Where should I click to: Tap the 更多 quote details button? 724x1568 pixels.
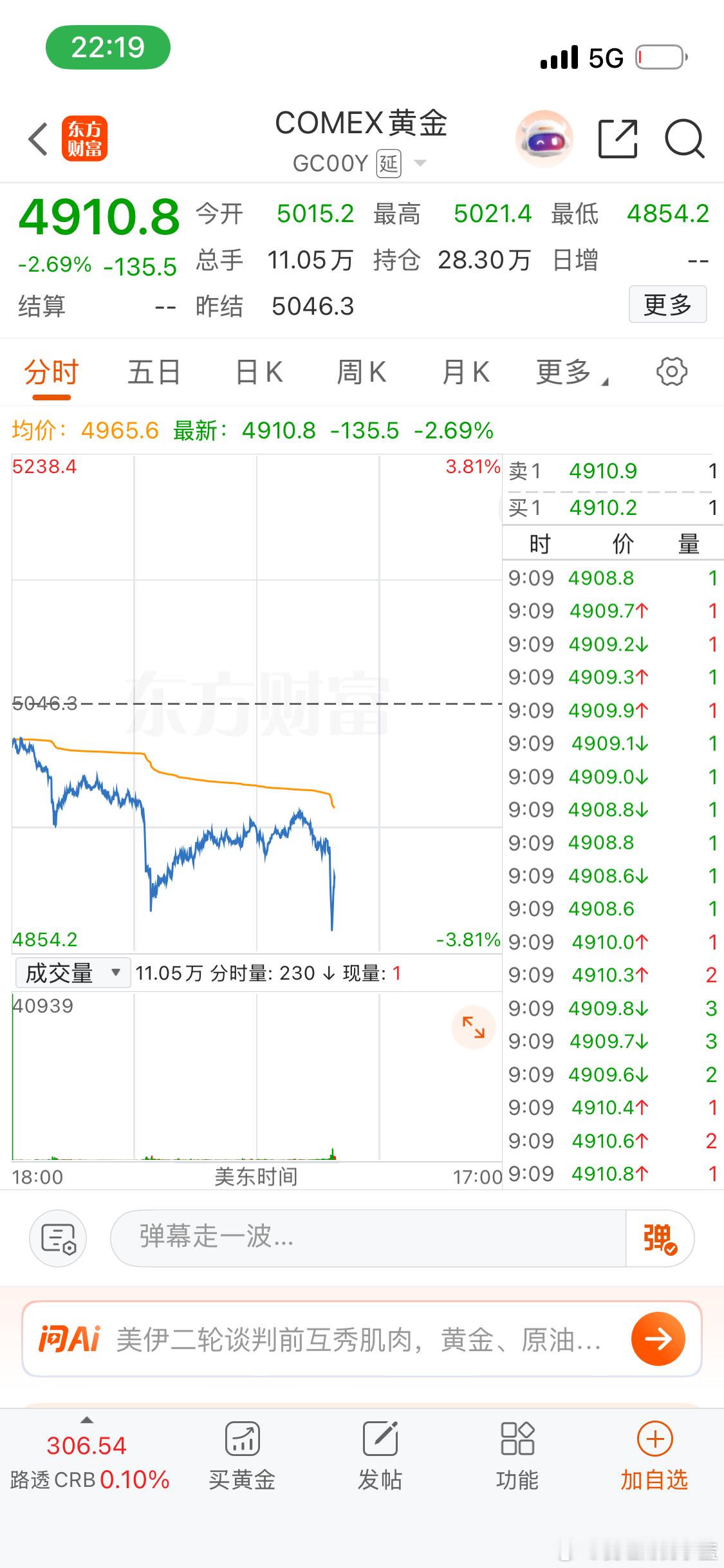pyautogui.click(x=667, y=305)
